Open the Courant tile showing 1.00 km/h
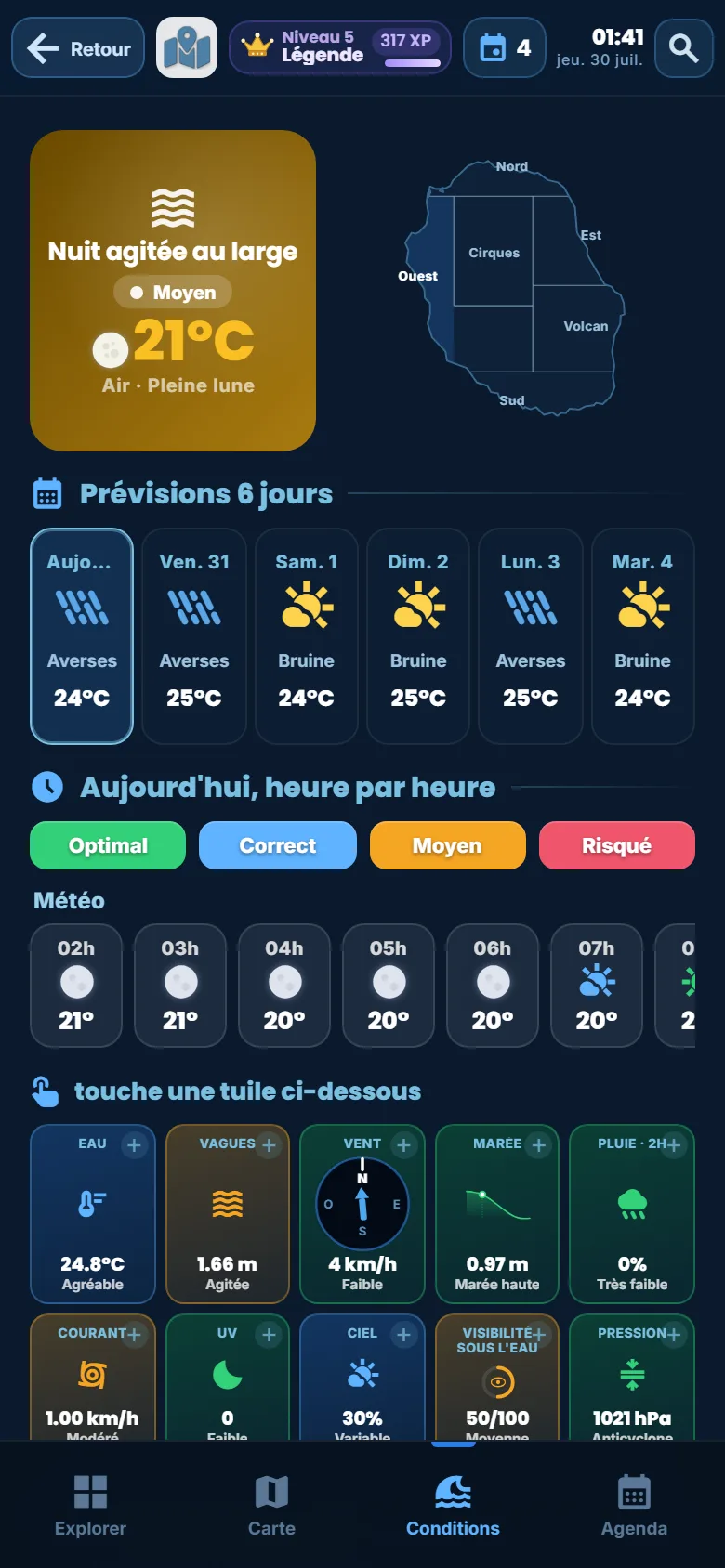The height and width of the screenshot is (1568, 725). (93, 1378)
